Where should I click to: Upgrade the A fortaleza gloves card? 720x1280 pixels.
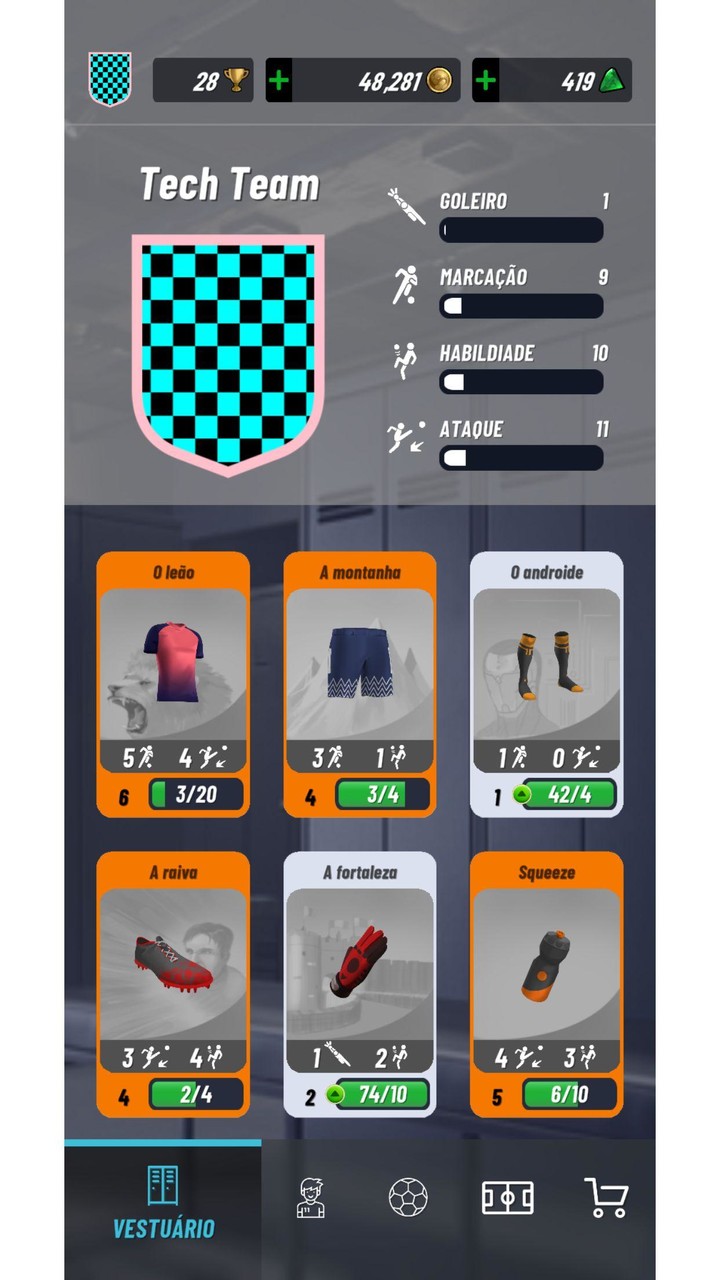coord(381,1095)
